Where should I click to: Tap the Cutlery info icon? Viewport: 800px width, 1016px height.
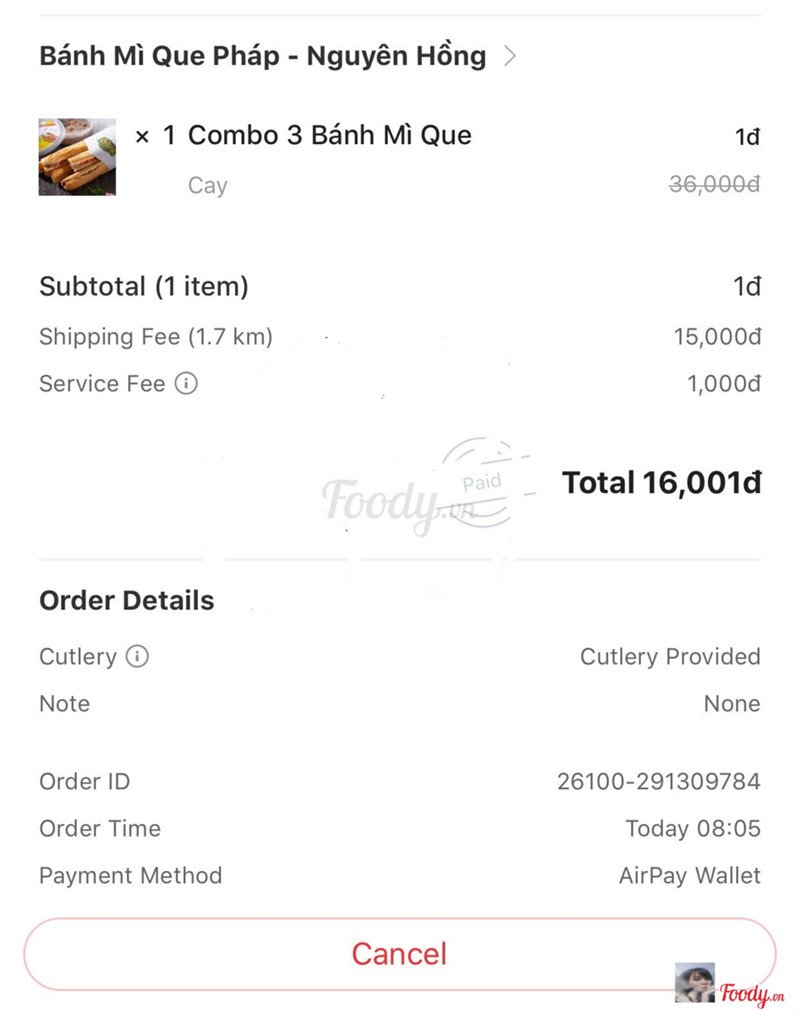pyautogui.click(x=137, y=657)
